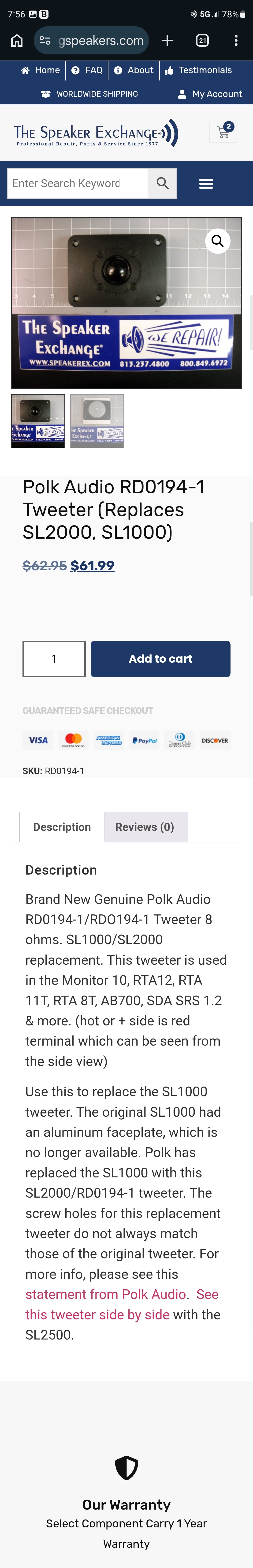Select the second product thumbnail
This screenshot has height=1568, width=253.
click(x=97, y=421)
